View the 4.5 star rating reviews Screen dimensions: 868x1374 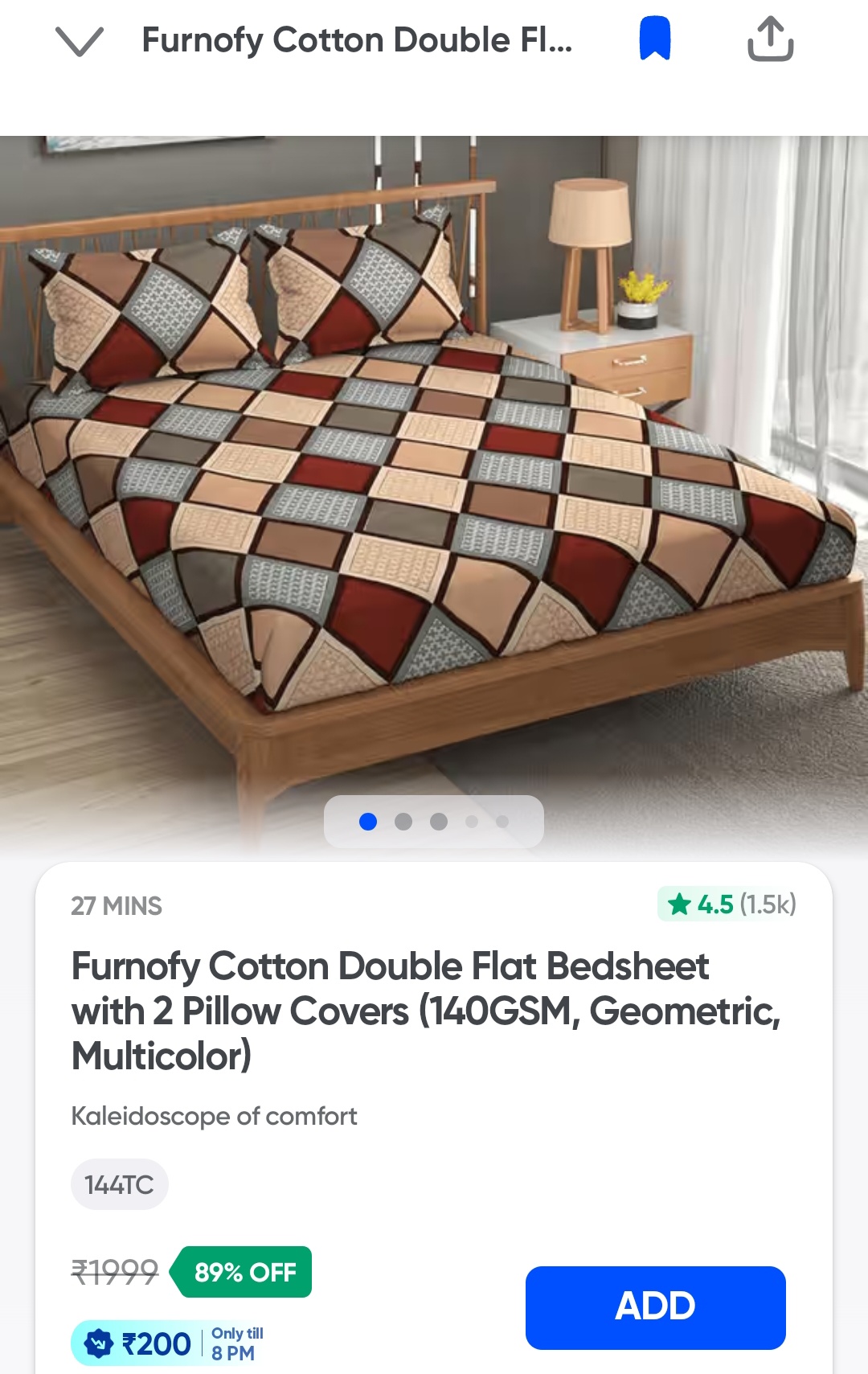727,904
